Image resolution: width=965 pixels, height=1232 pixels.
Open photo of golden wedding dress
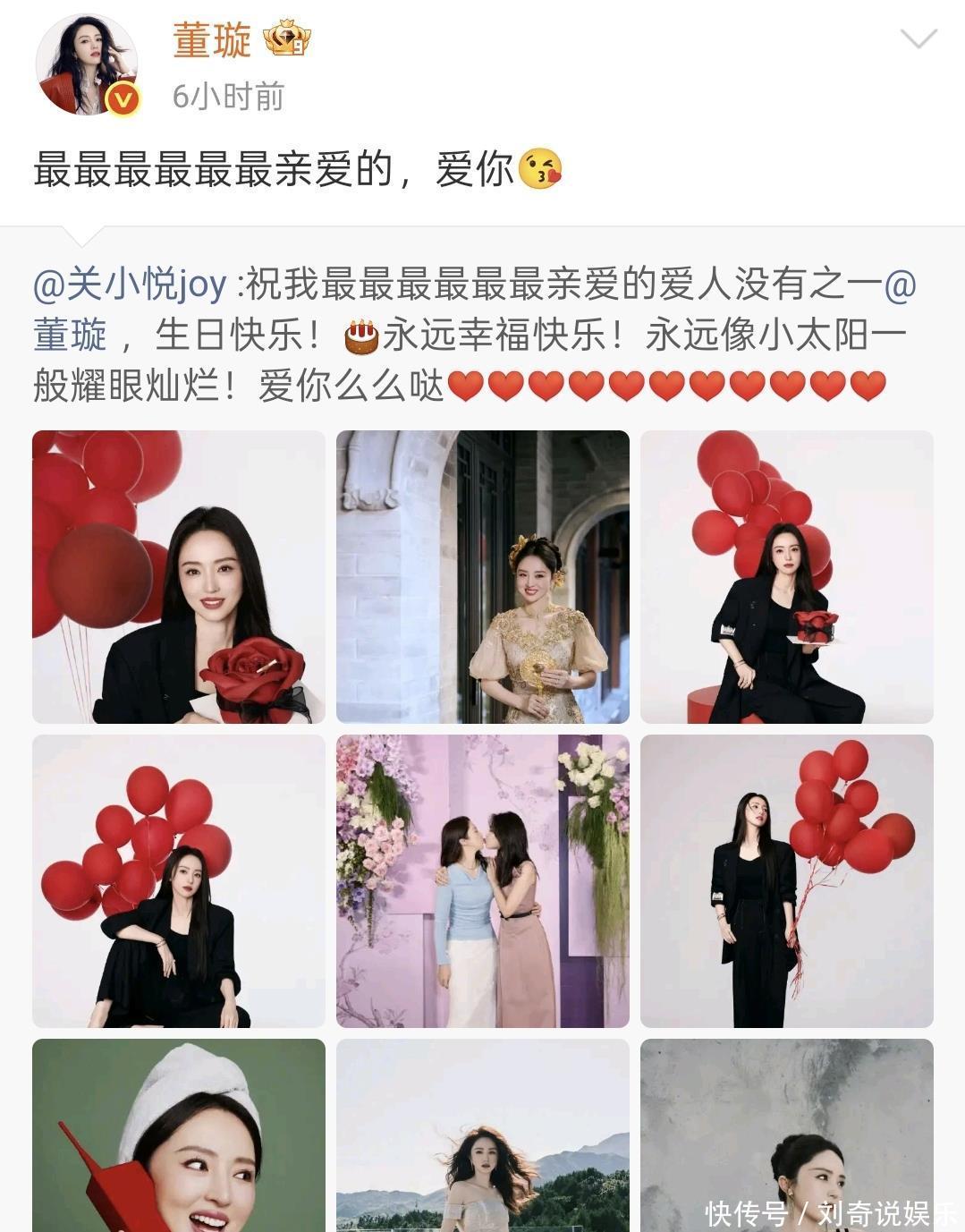(483, 577)
